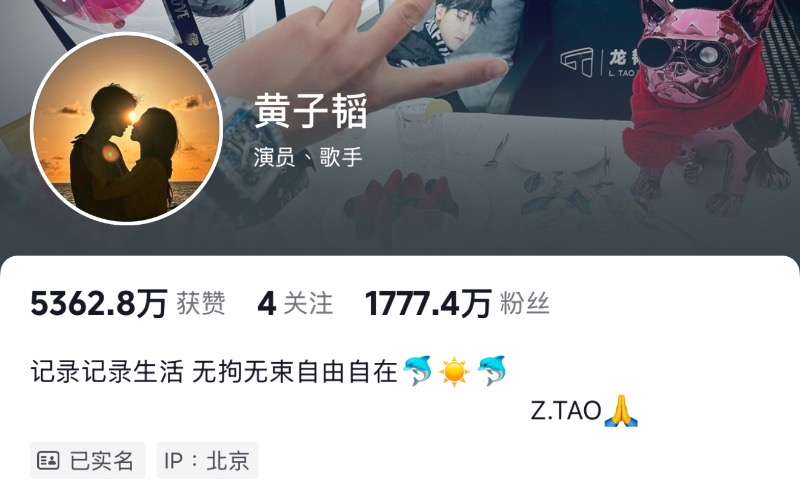Tap the 已实名 verified tag
800x487 pixels.
point(87,460)
